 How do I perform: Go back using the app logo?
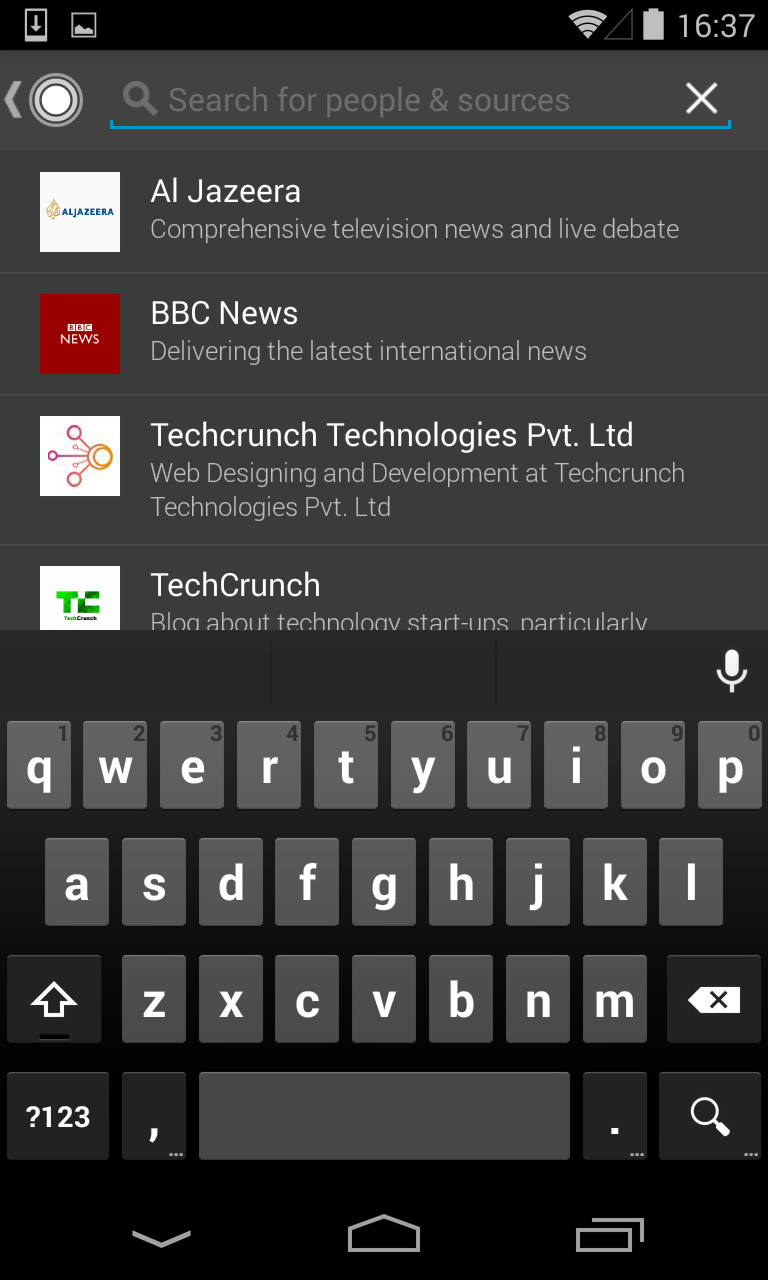[45, 100]
